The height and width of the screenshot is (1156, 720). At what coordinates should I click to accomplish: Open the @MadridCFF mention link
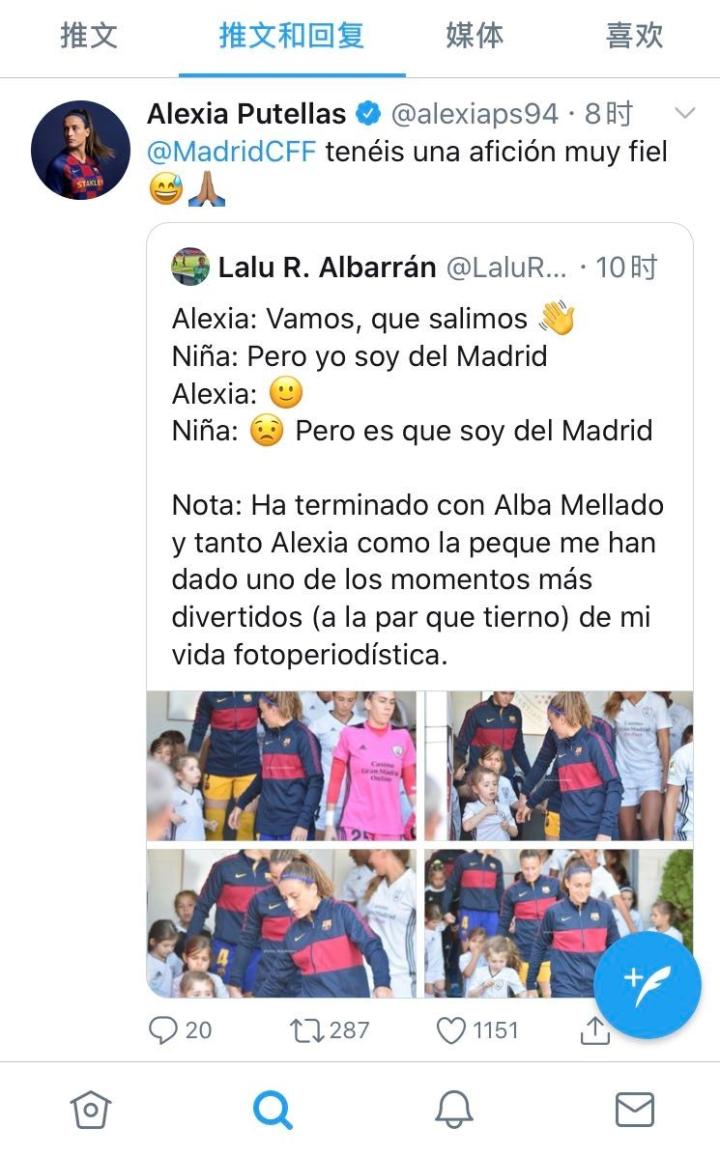(232, 153)
